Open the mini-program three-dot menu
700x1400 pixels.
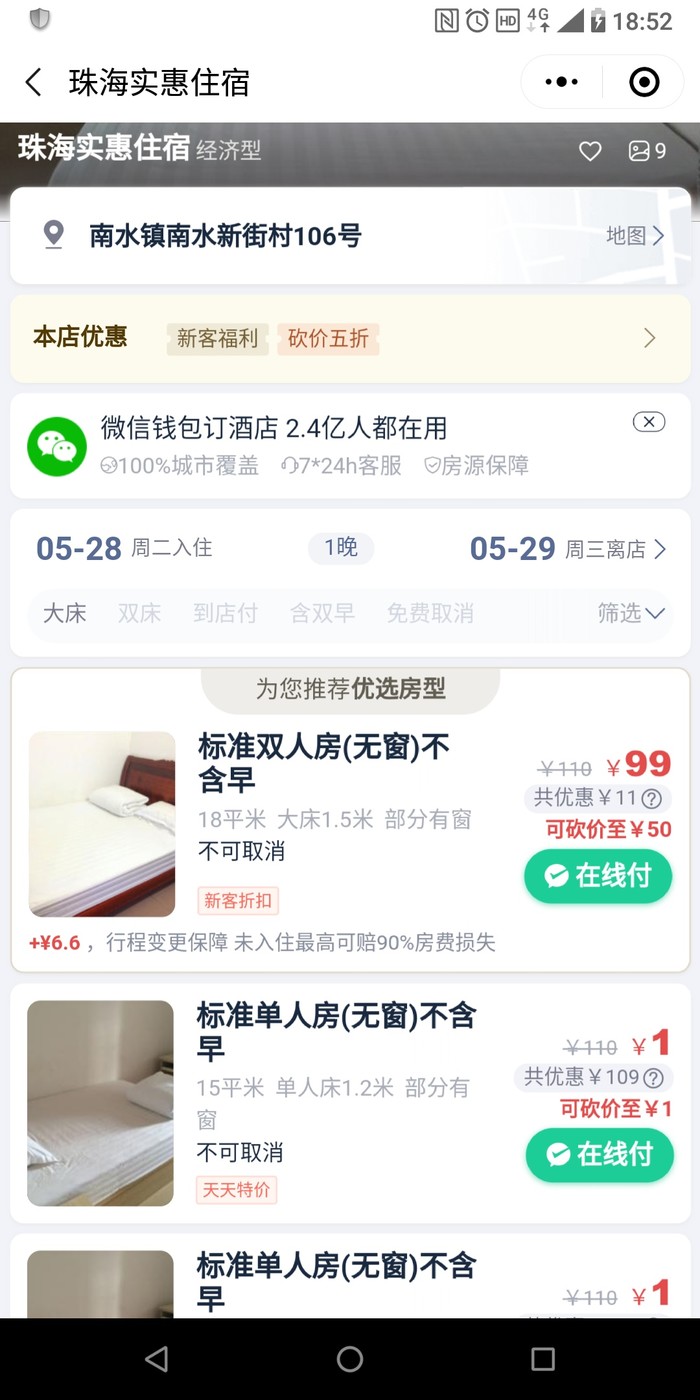562,82
